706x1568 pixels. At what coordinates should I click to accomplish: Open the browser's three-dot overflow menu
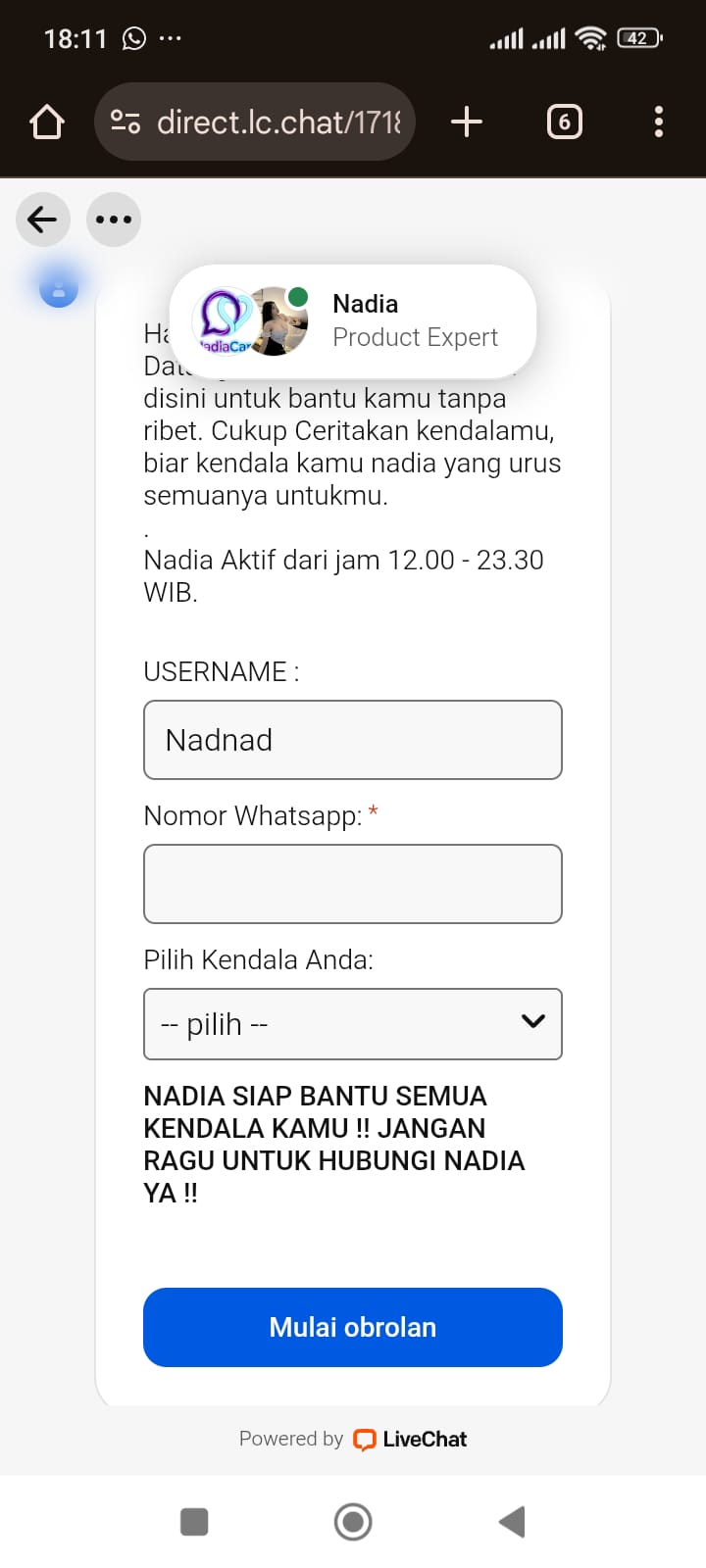pyautogui.click(x=658, y=121)
